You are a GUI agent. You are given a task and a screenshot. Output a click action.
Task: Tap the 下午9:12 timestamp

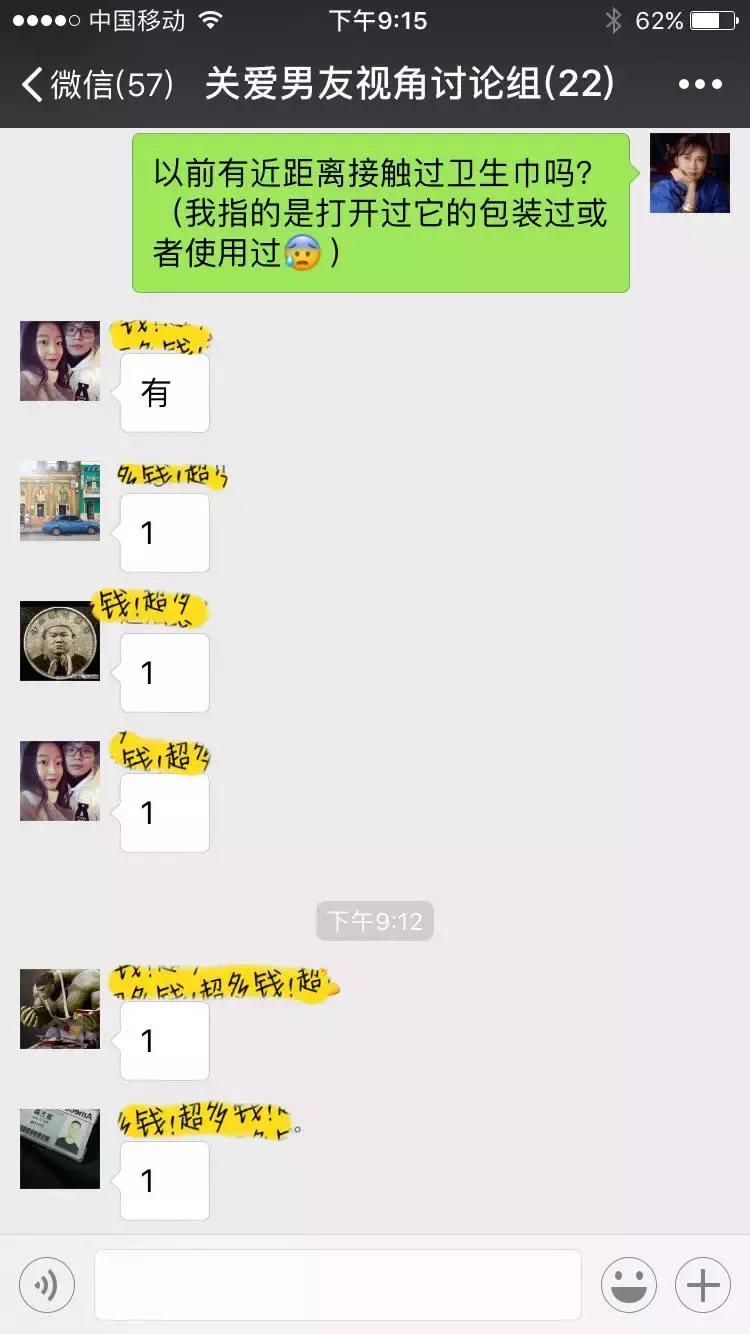(x=375, y=921)
